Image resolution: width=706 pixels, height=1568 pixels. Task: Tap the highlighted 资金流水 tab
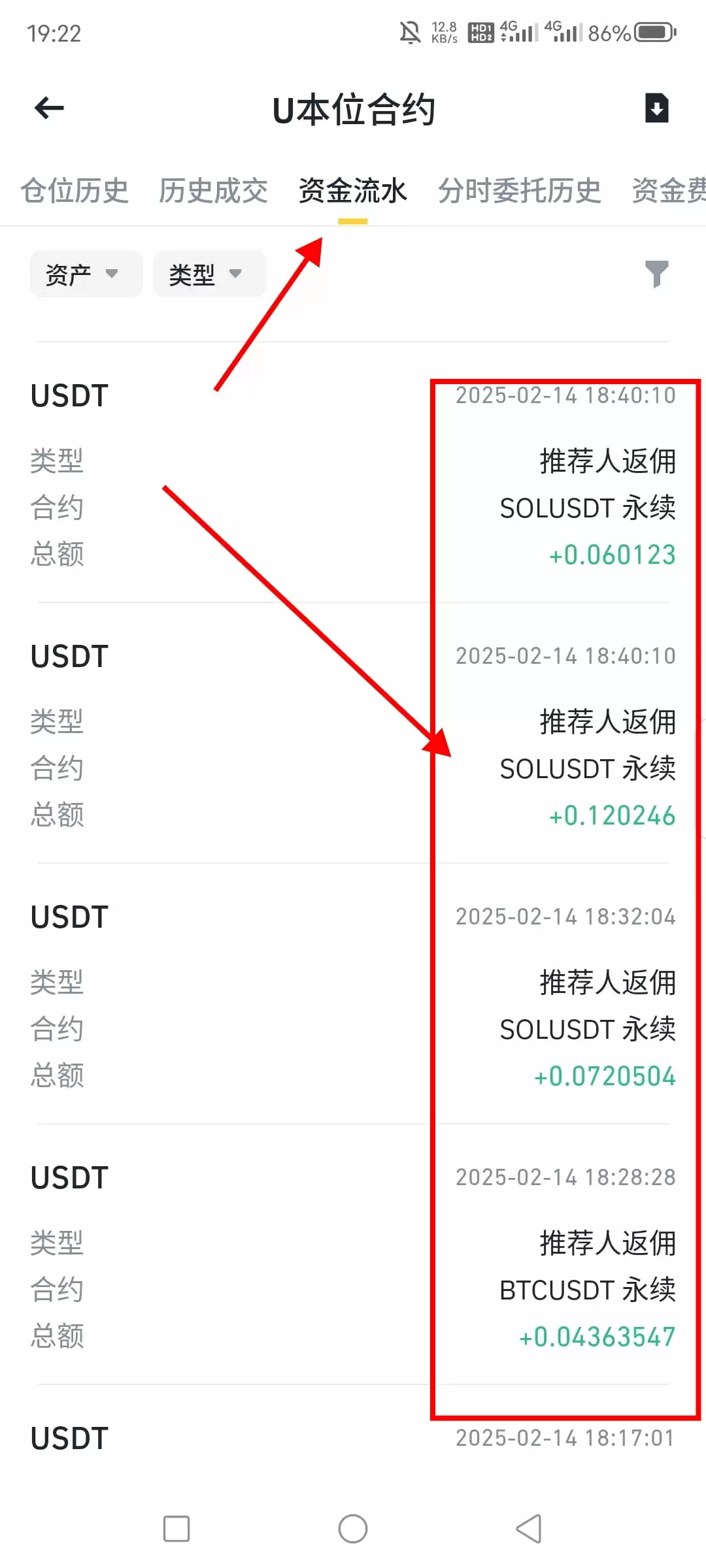tap(352, 191)
